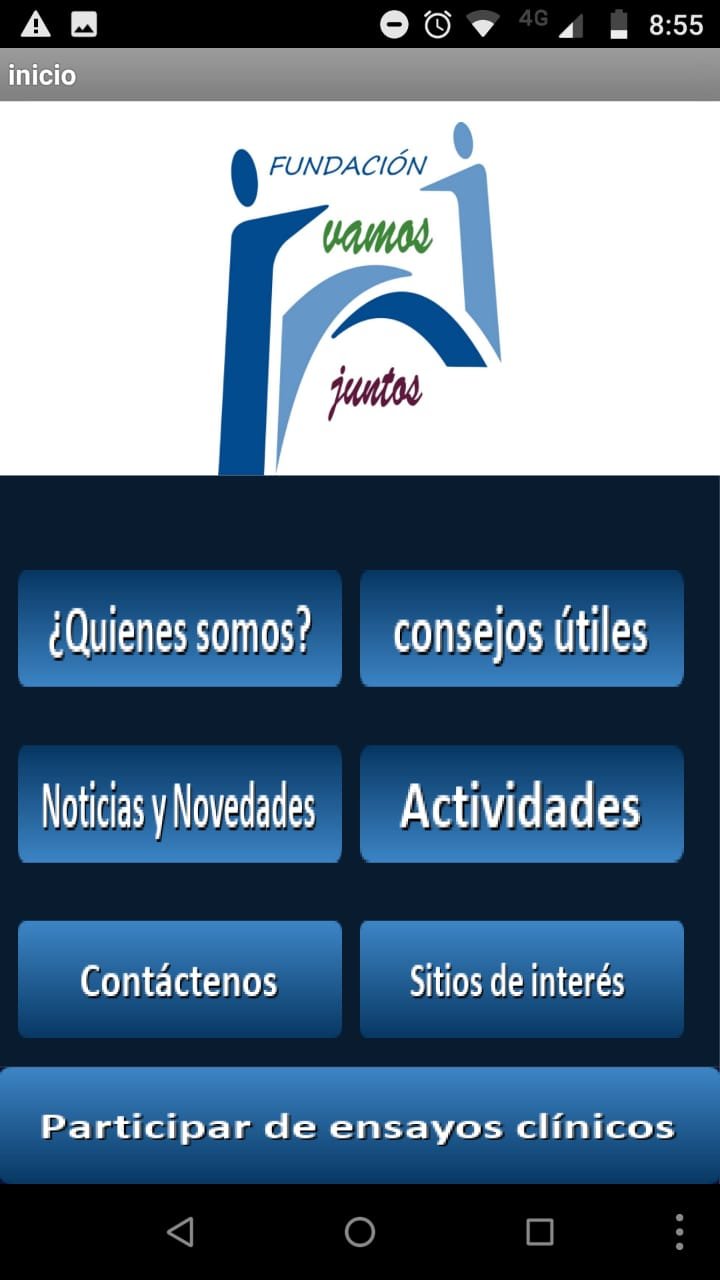Viewport: 720px width, 1280px height.
Task: Select the Contáctenos button
Action: (180, 979)
